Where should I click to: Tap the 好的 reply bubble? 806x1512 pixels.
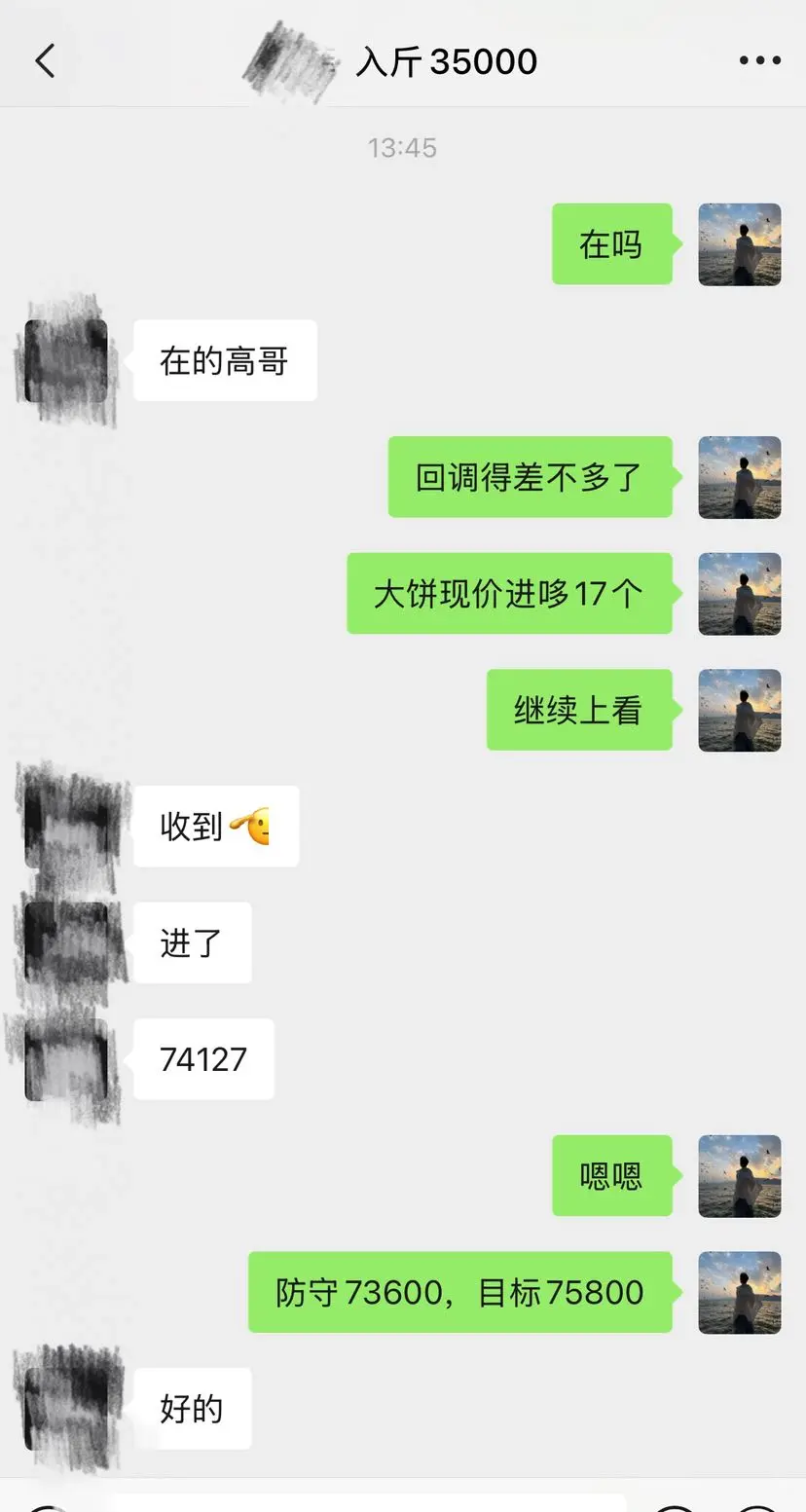193,1407
